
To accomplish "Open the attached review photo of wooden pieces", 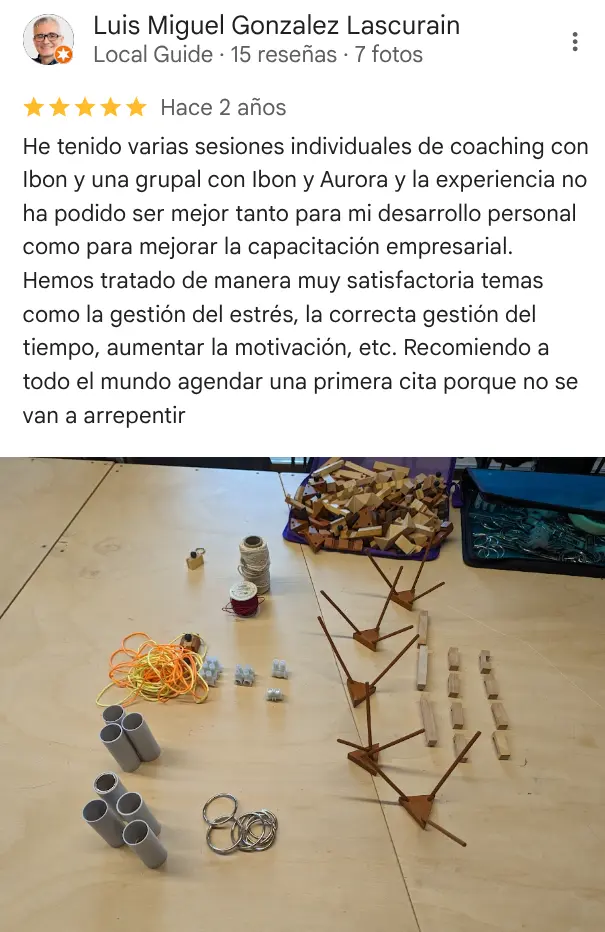I will (x=302, y=694).
